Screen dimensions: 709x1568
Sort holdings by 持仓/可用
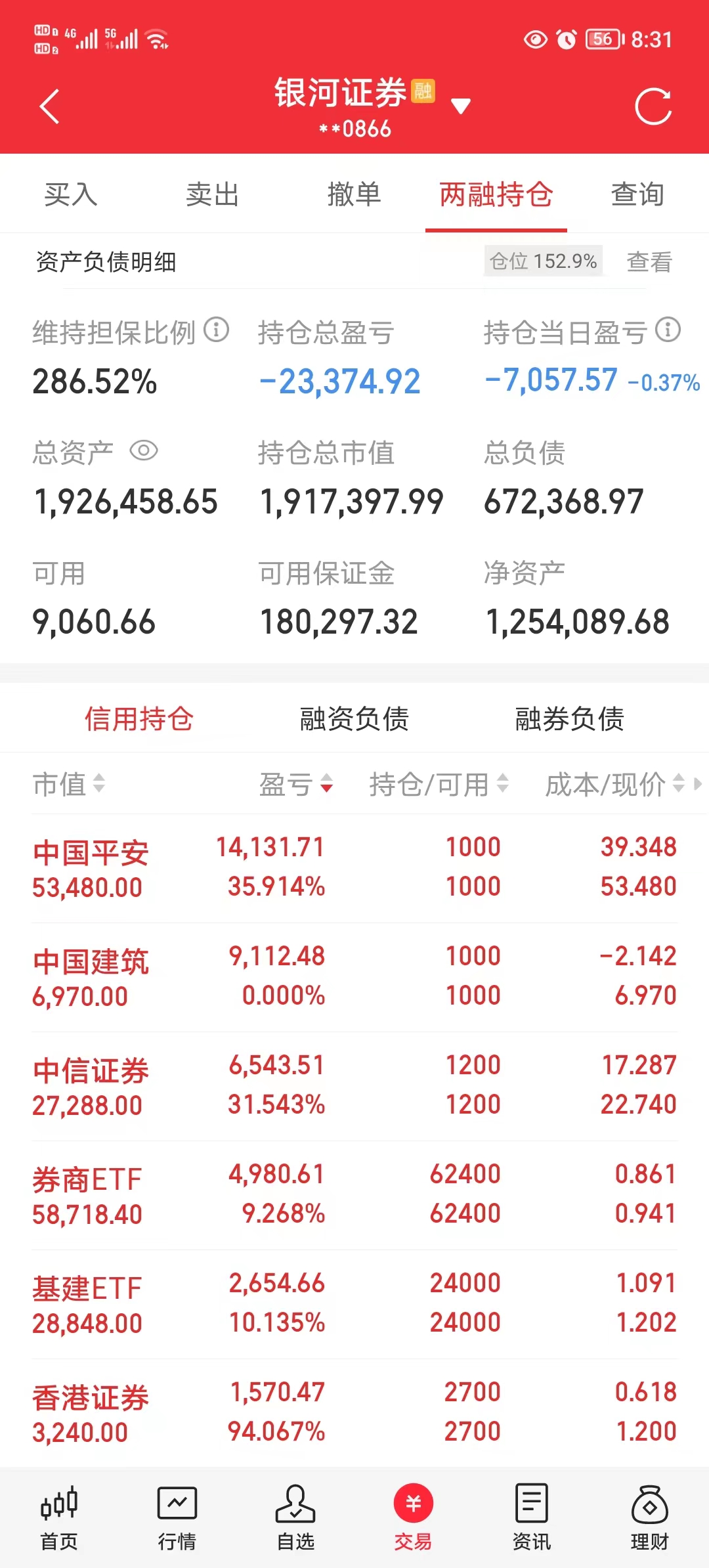pos(438,784)
